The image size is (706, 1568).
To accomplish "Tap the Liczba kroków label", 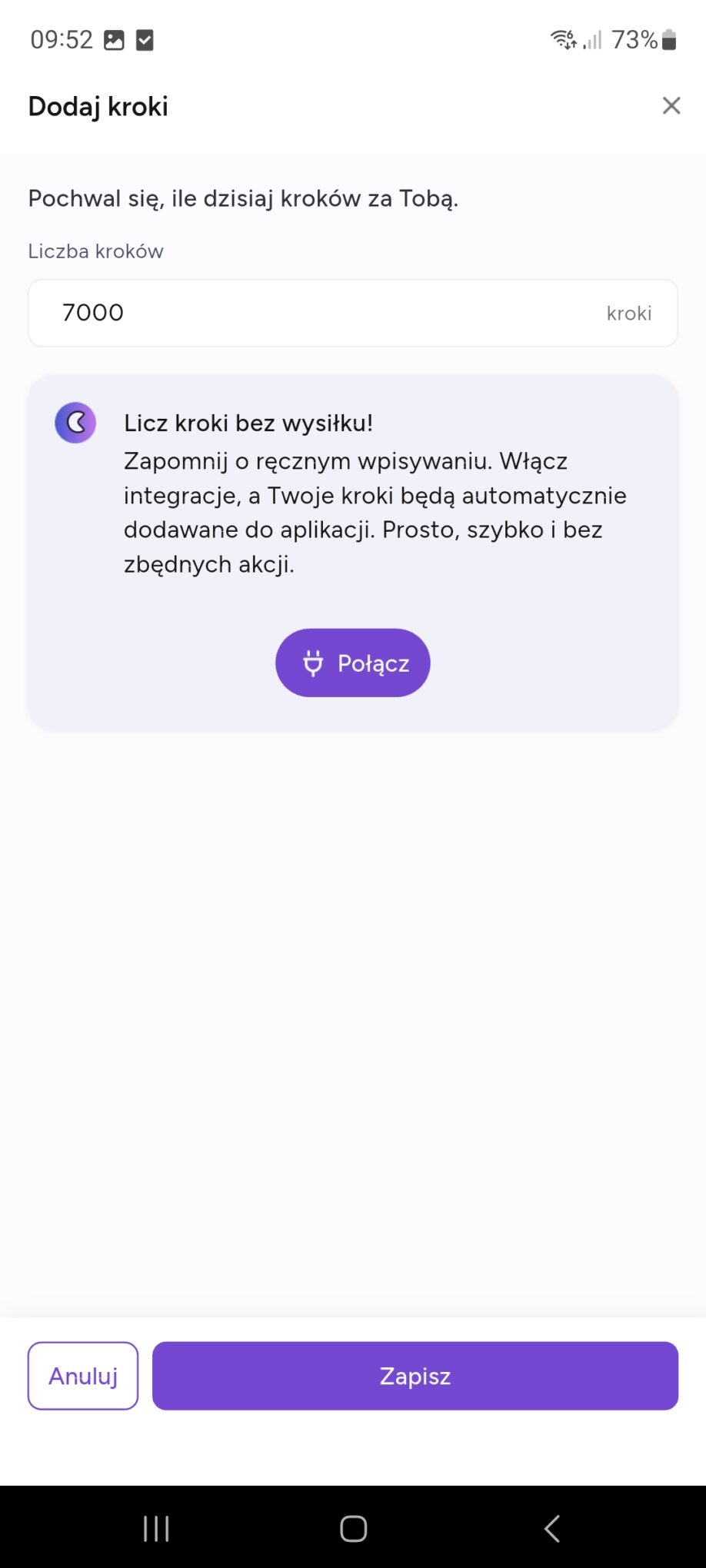I will point(95,251).
